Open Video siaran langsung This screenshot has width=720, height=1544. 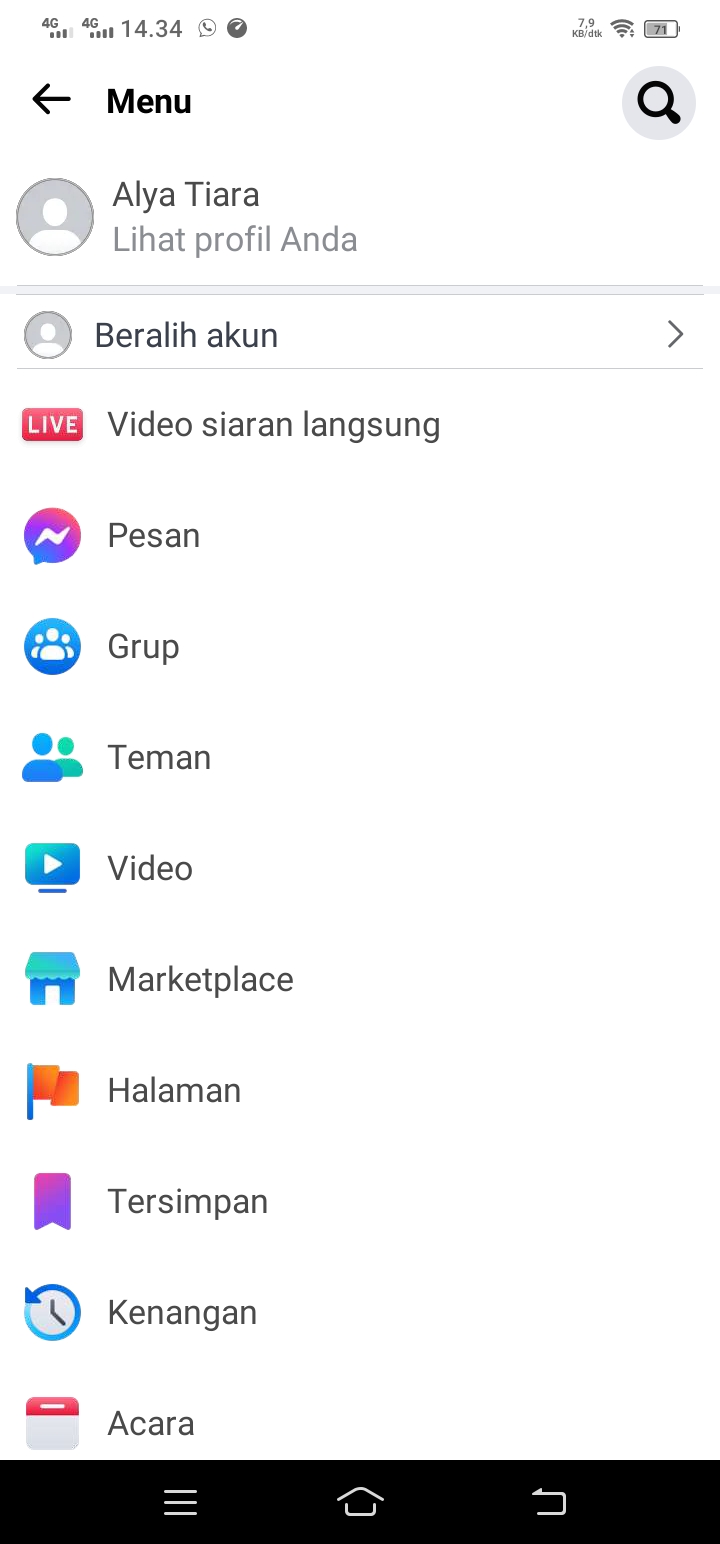[x=273, y=425]
